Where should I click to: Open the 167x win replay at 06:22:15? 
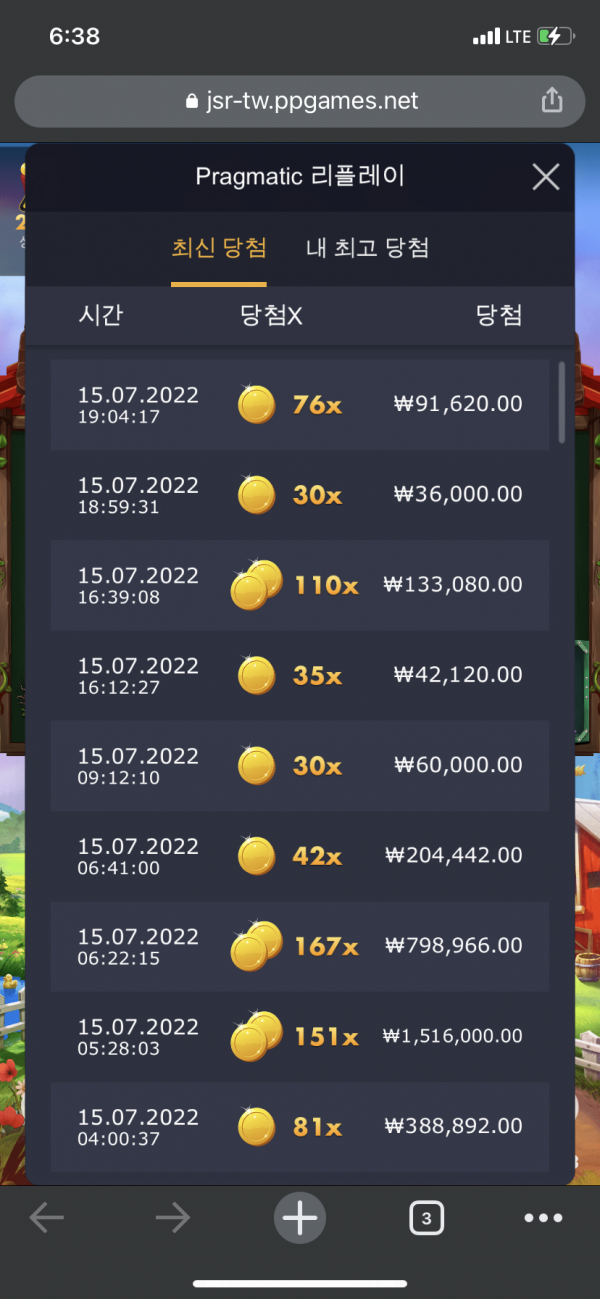[300, 946]
